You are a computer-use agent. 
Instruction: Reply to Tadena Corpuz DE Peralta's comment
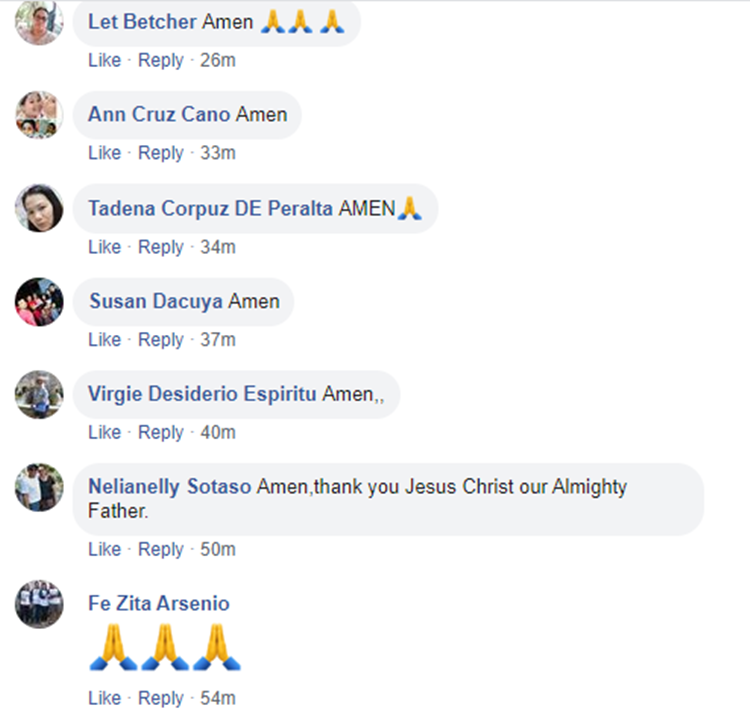tap(161, 247)
